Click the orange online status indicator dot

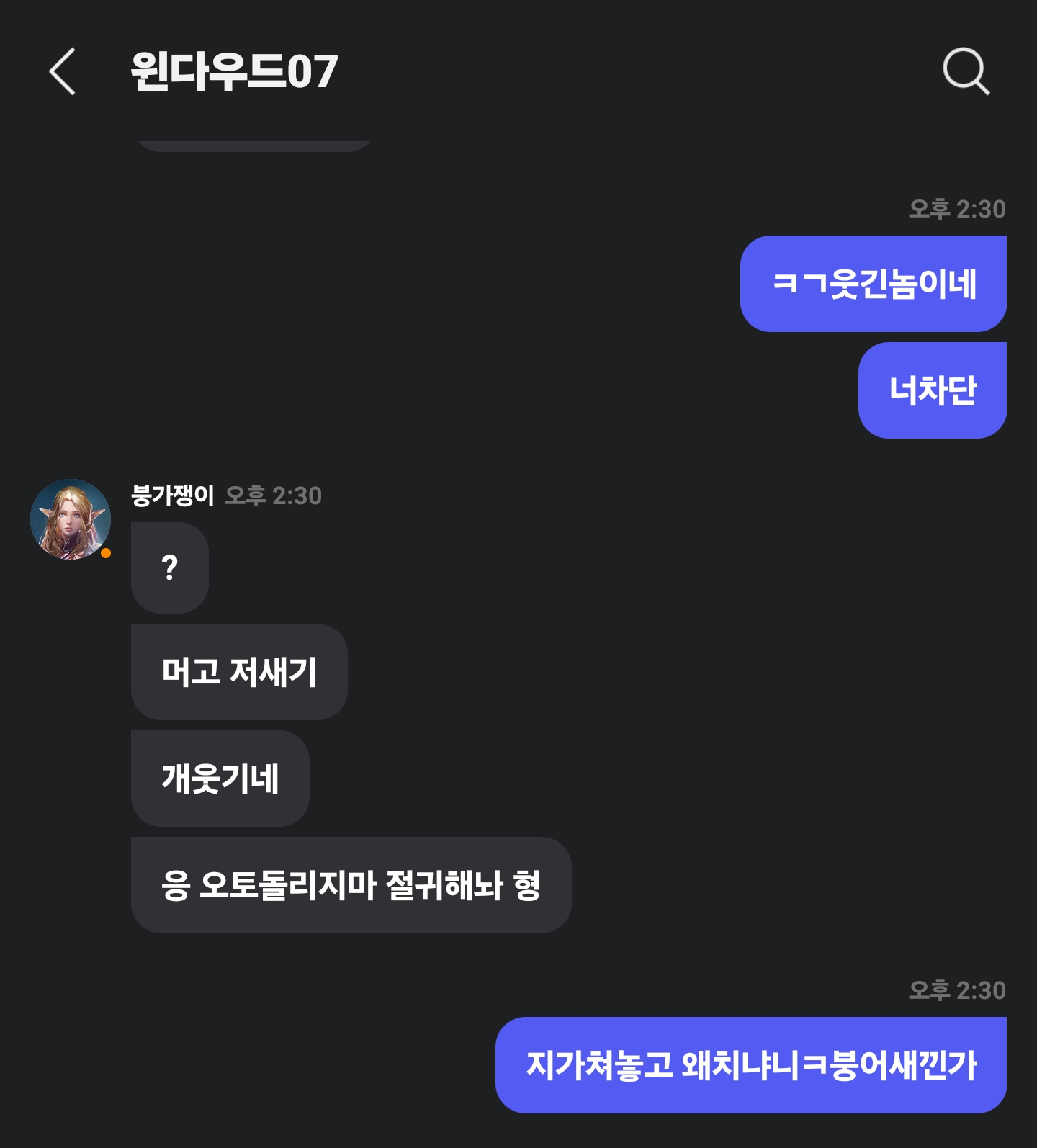click(x=105, y=552)
